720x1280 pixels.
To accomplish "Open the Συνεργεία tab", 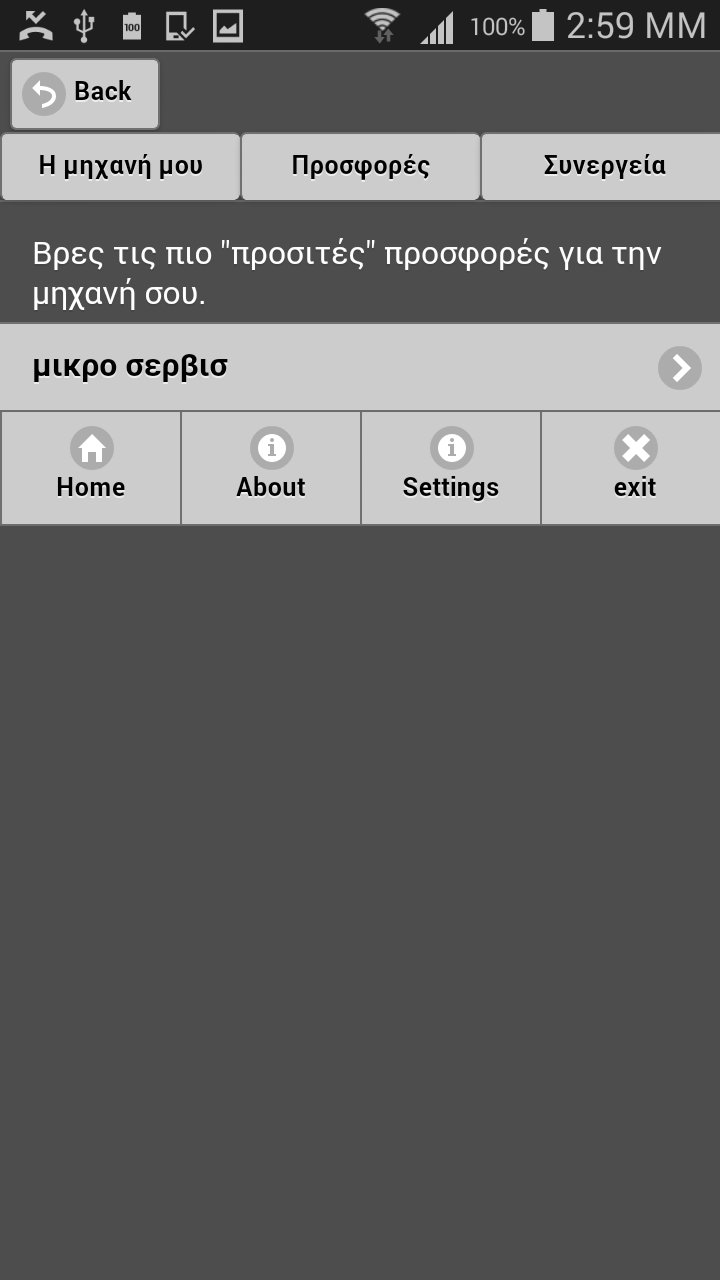I will point(602,166).
